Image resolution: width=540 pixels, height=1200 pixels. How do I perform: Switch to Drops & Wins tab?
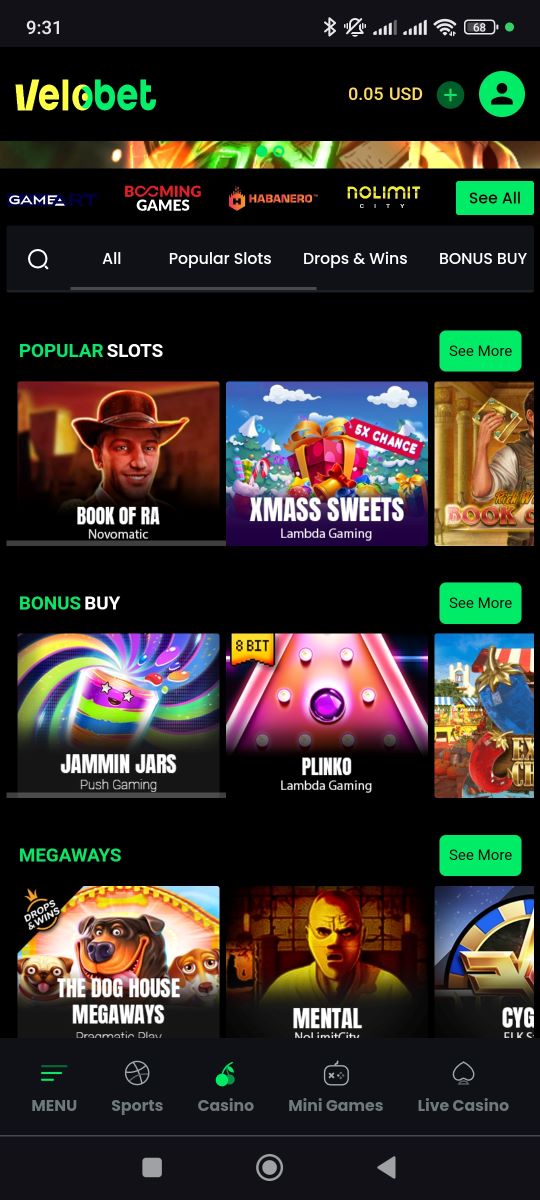(355, 258)
